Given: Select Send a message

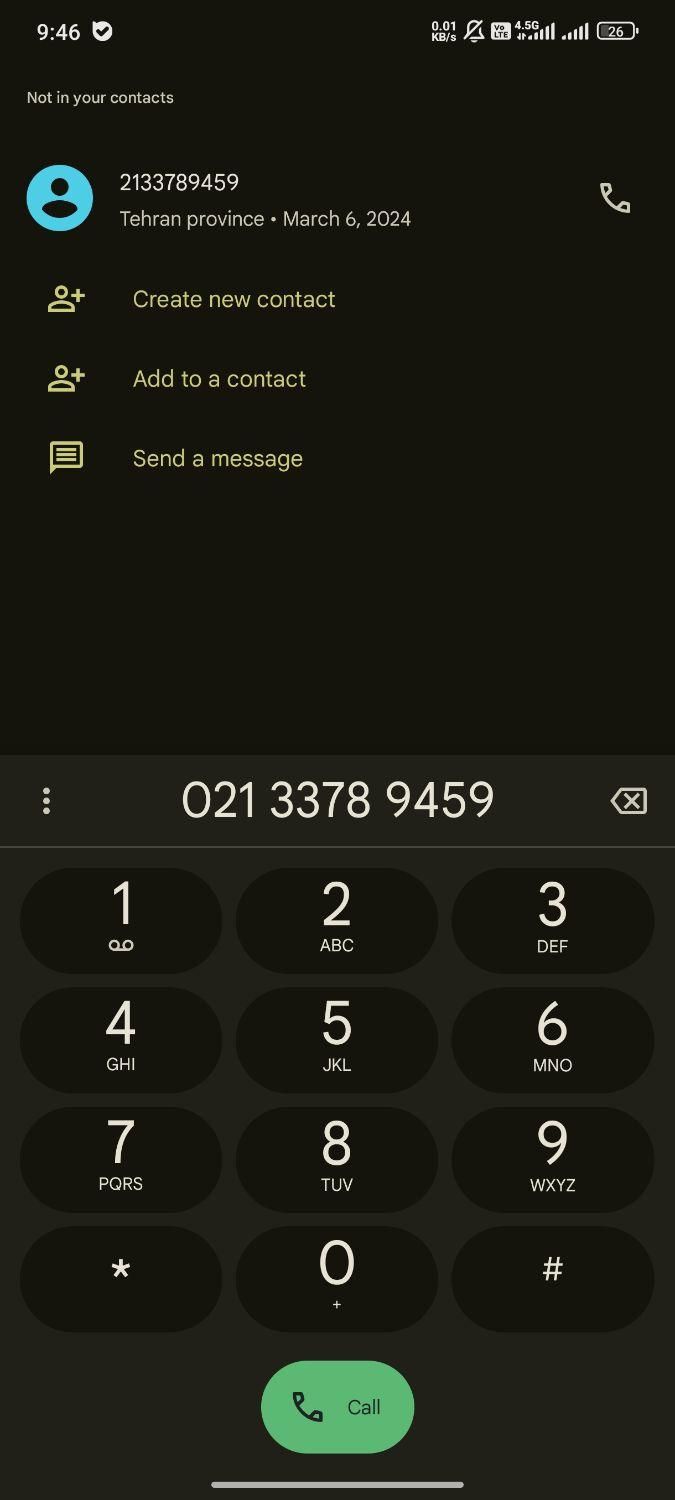Looking at the screenshot, I should pos(217,458).
